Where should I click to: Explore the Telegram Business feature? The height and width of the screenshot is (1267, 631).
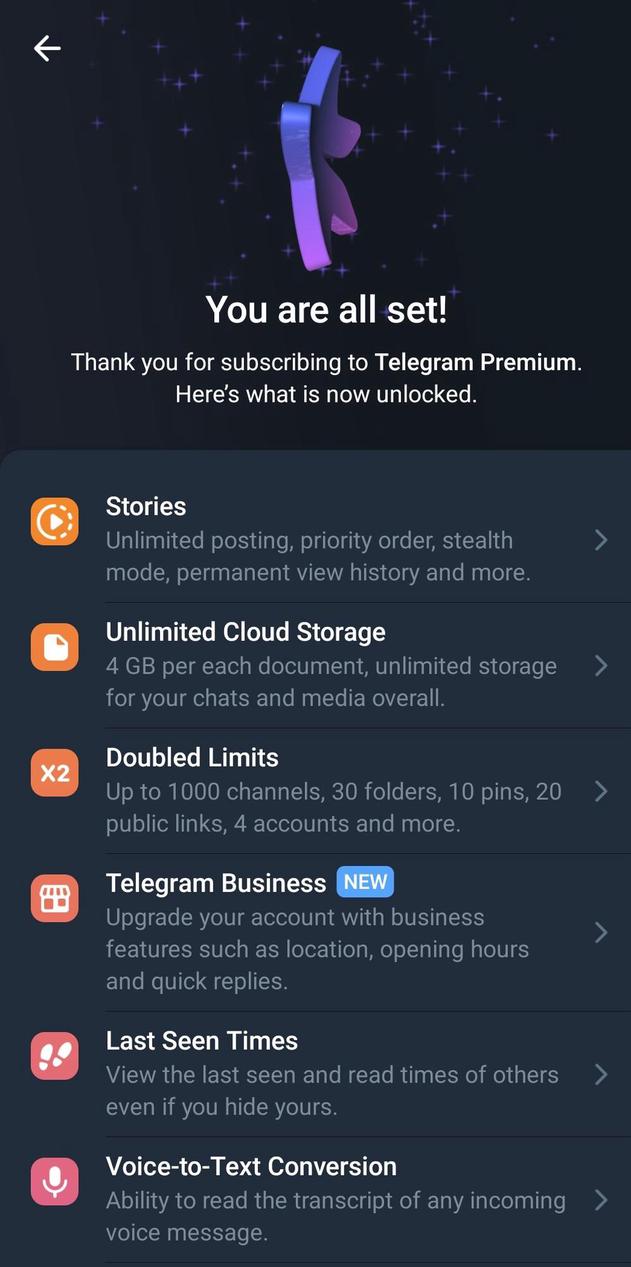click(315, 932)
